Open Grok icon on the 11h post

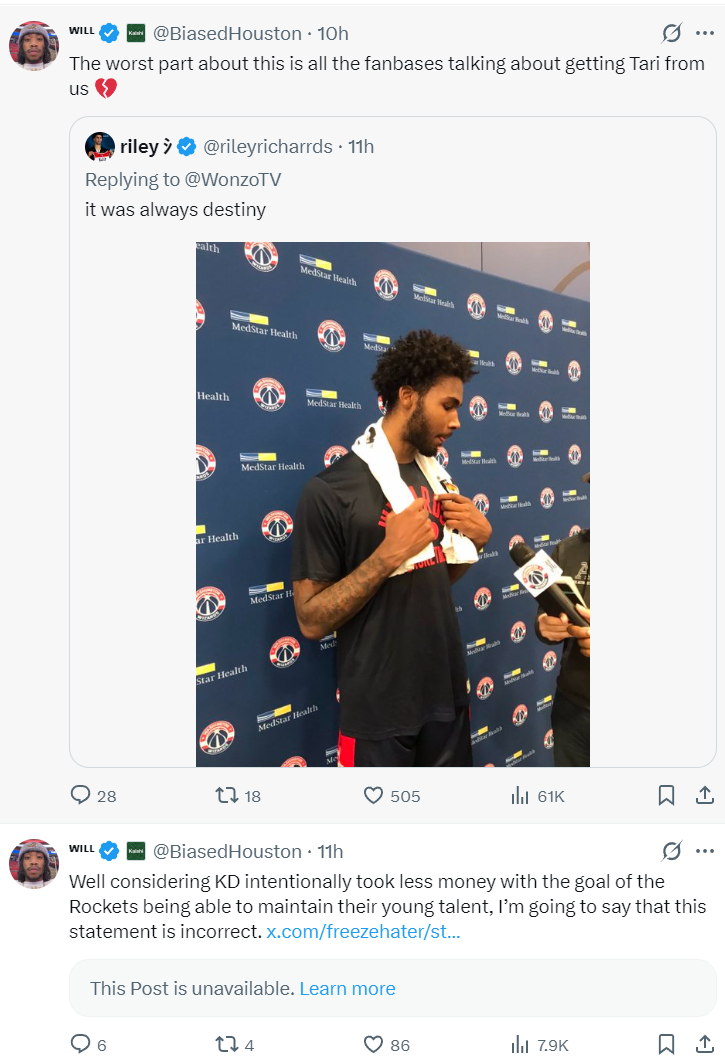tap(672, 851)
